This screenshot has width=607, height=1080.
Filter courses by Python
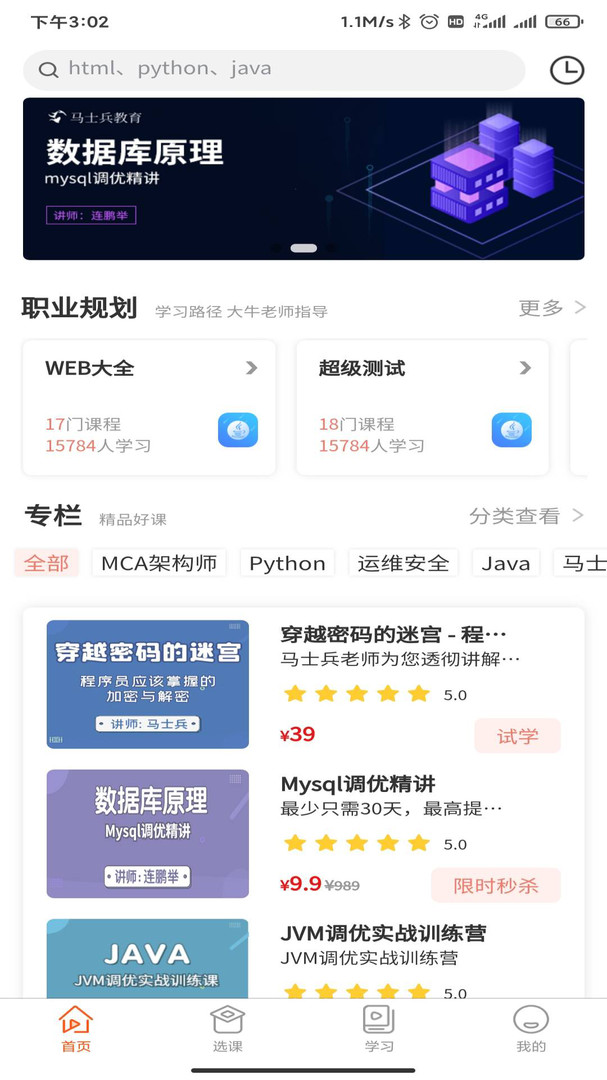point(287,563)
